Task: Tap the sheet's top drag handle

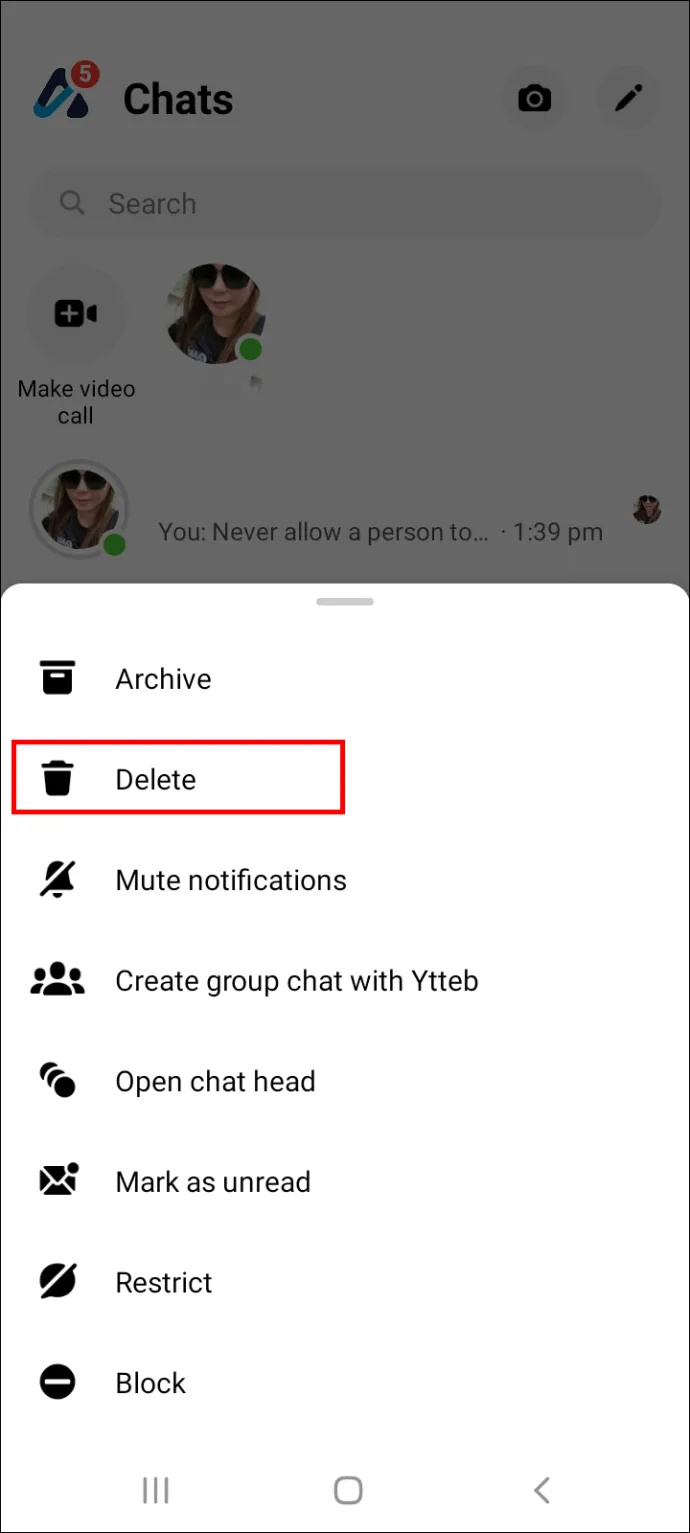Action: click(x=345, y=602)
